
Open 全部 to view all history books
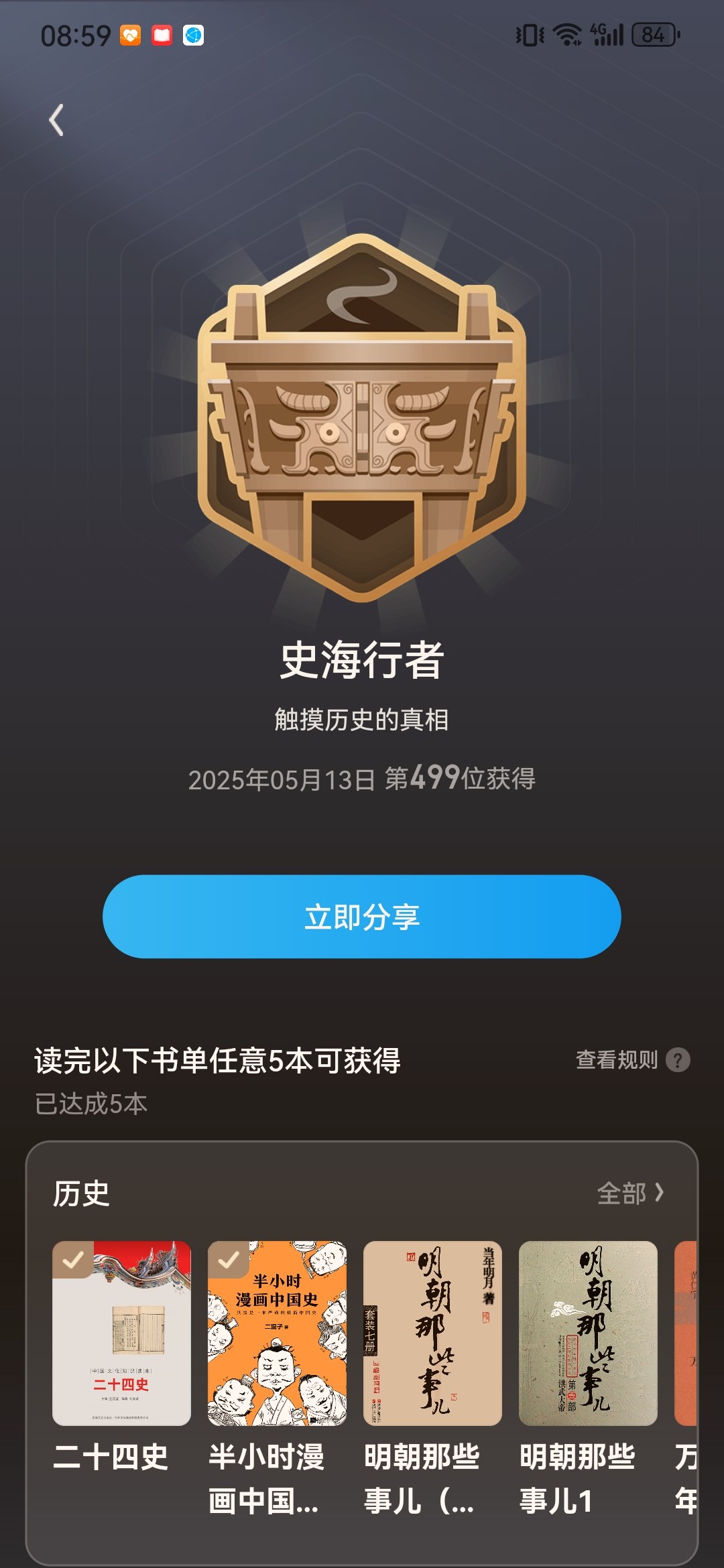pyautogui.click(x=631, y=1193)
